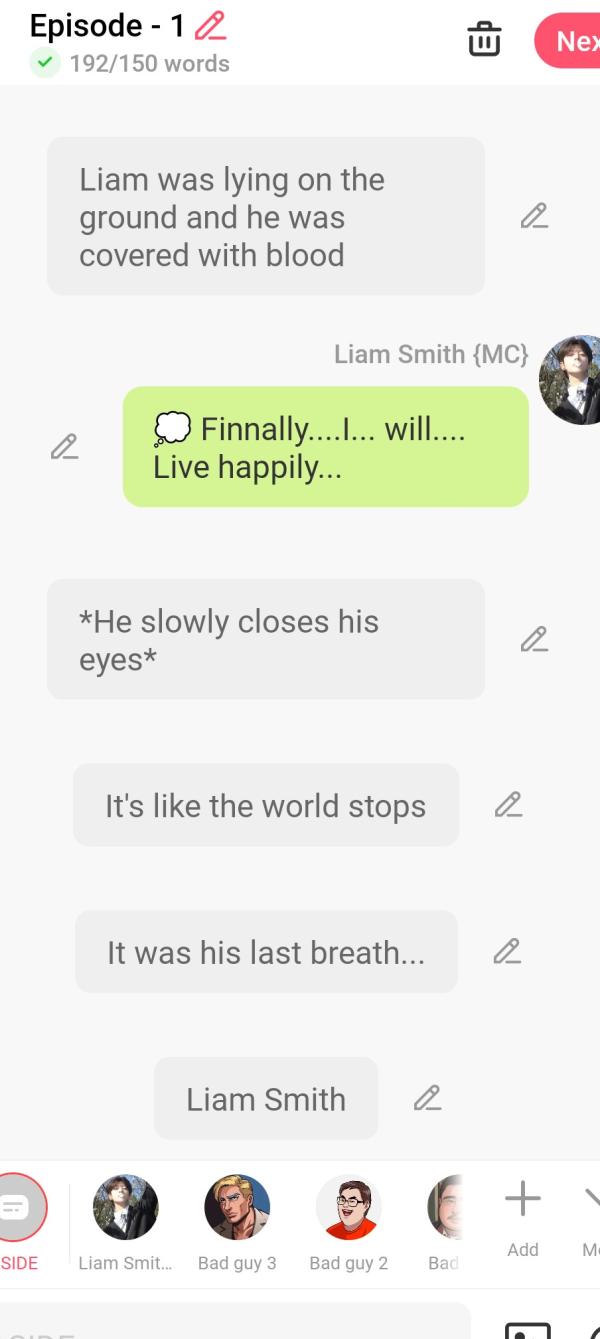Delete the episode with trash icon
The width and height of the screenshot is (600, 1339).
tap(484, 40)
